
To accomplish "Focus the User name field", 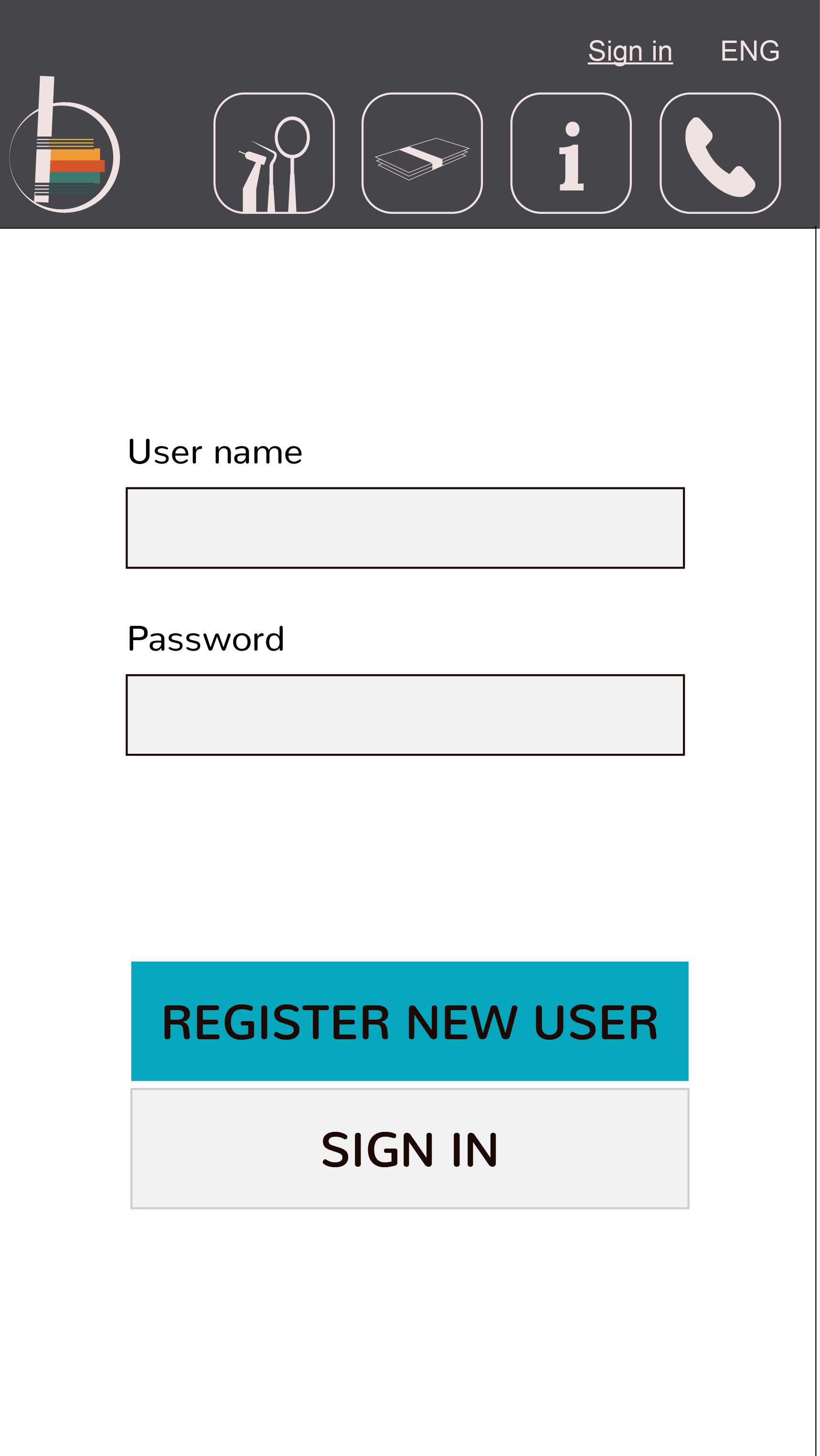I will tap(405, 528).
